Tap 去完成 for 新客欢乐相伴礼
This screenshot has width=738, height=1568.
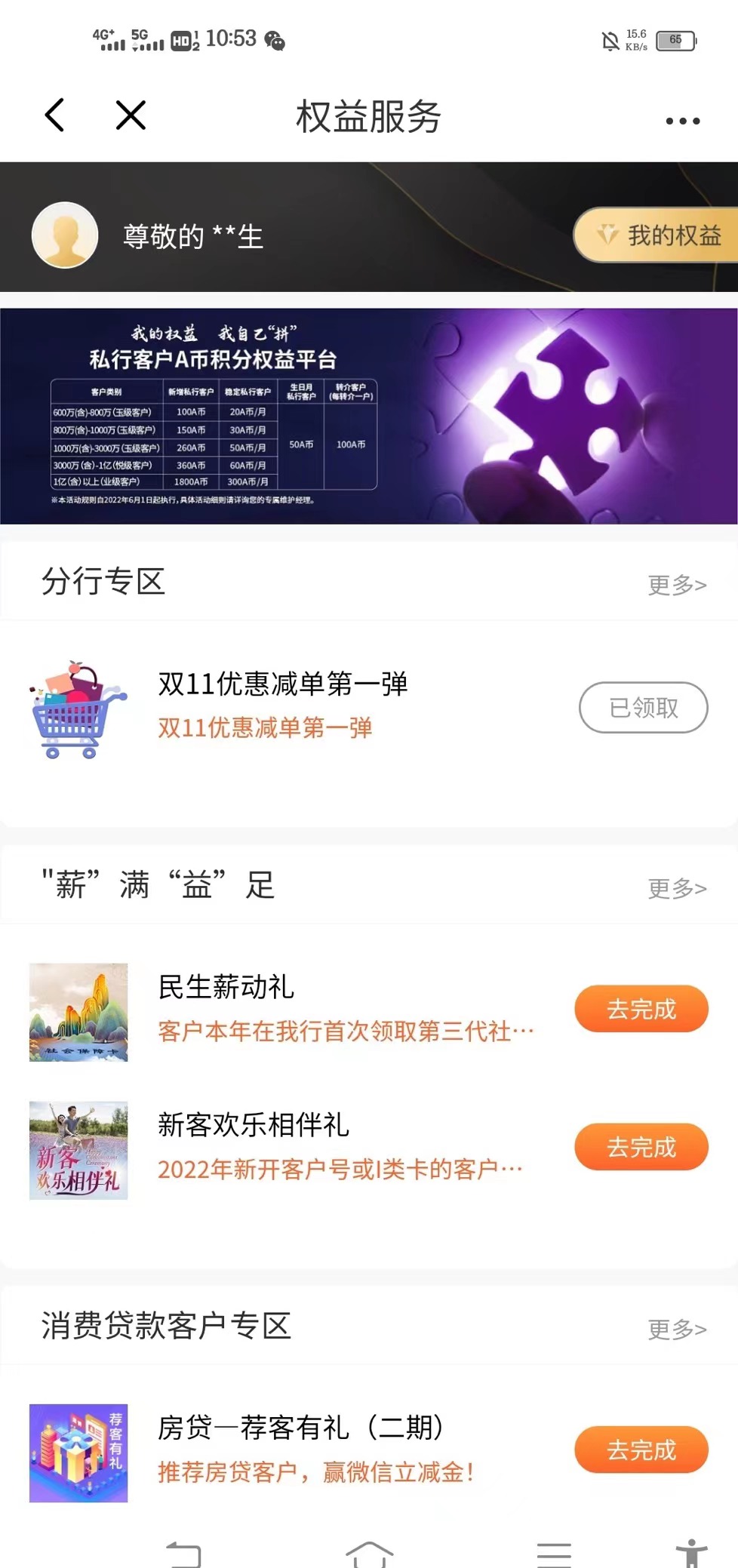click(641, 1147)
